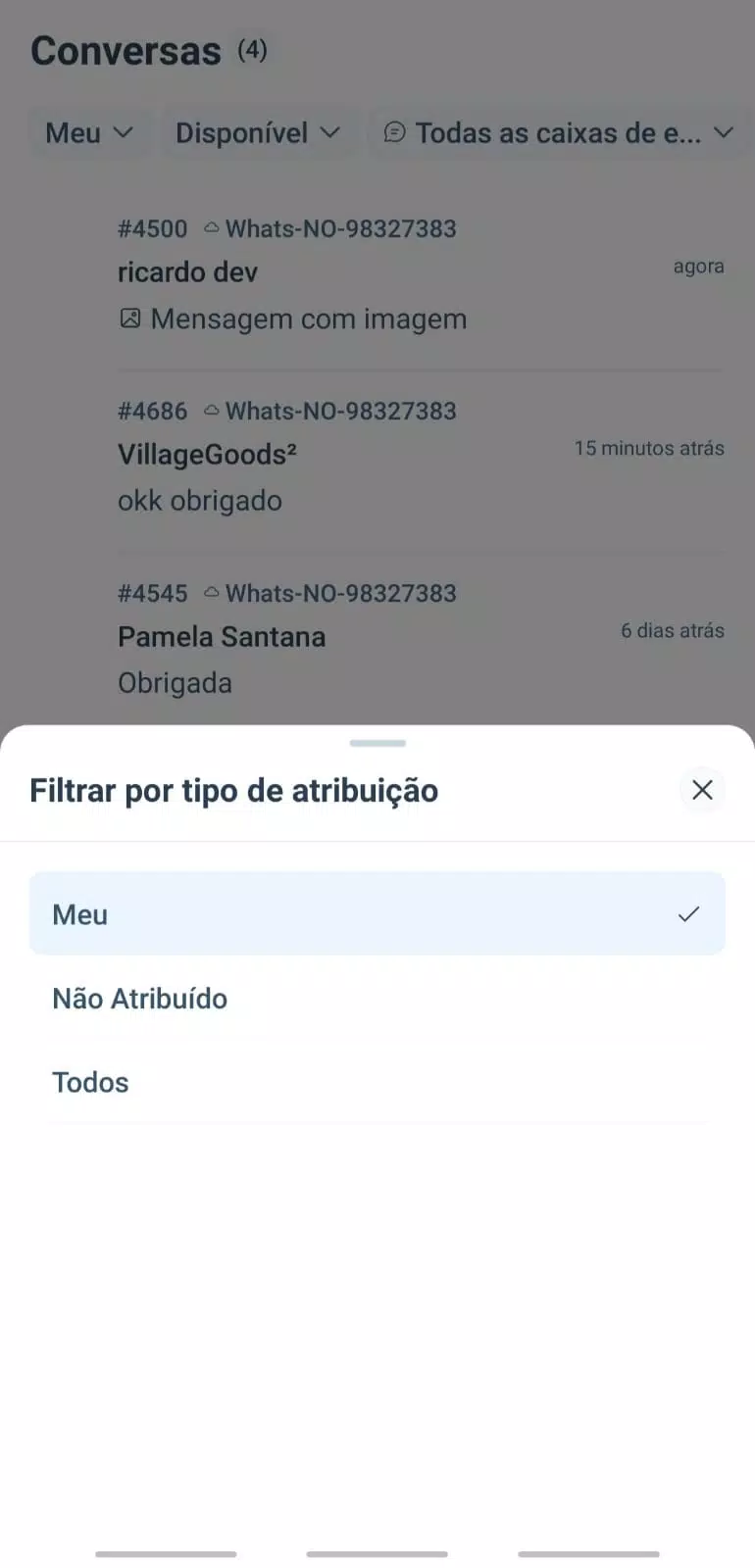The image size is (755, 1568).
Task: Select the Meu assignment option
Action: [377, 913]
